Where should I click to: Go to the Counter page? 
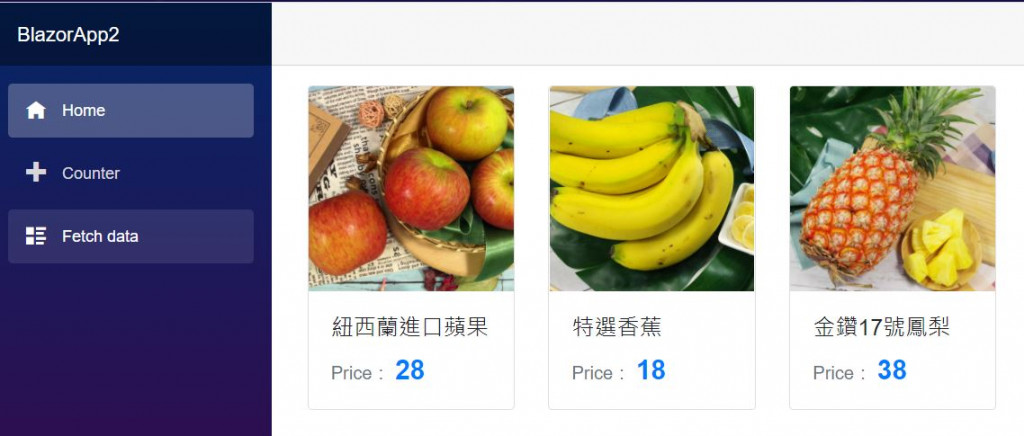pos(130,173)
